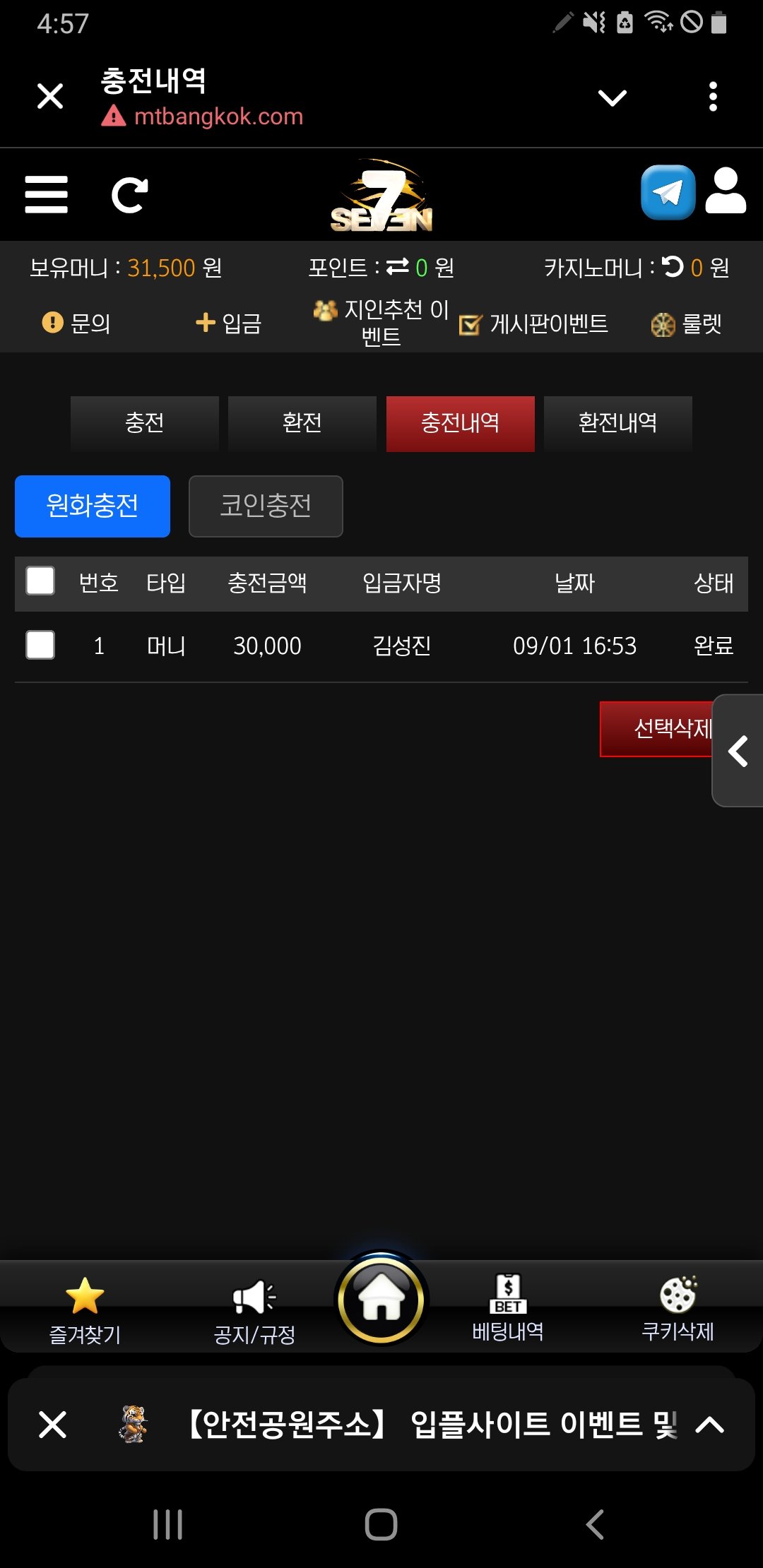
Task: Check the select-all checkbox in table header
Action: click(x=40, y=581)
